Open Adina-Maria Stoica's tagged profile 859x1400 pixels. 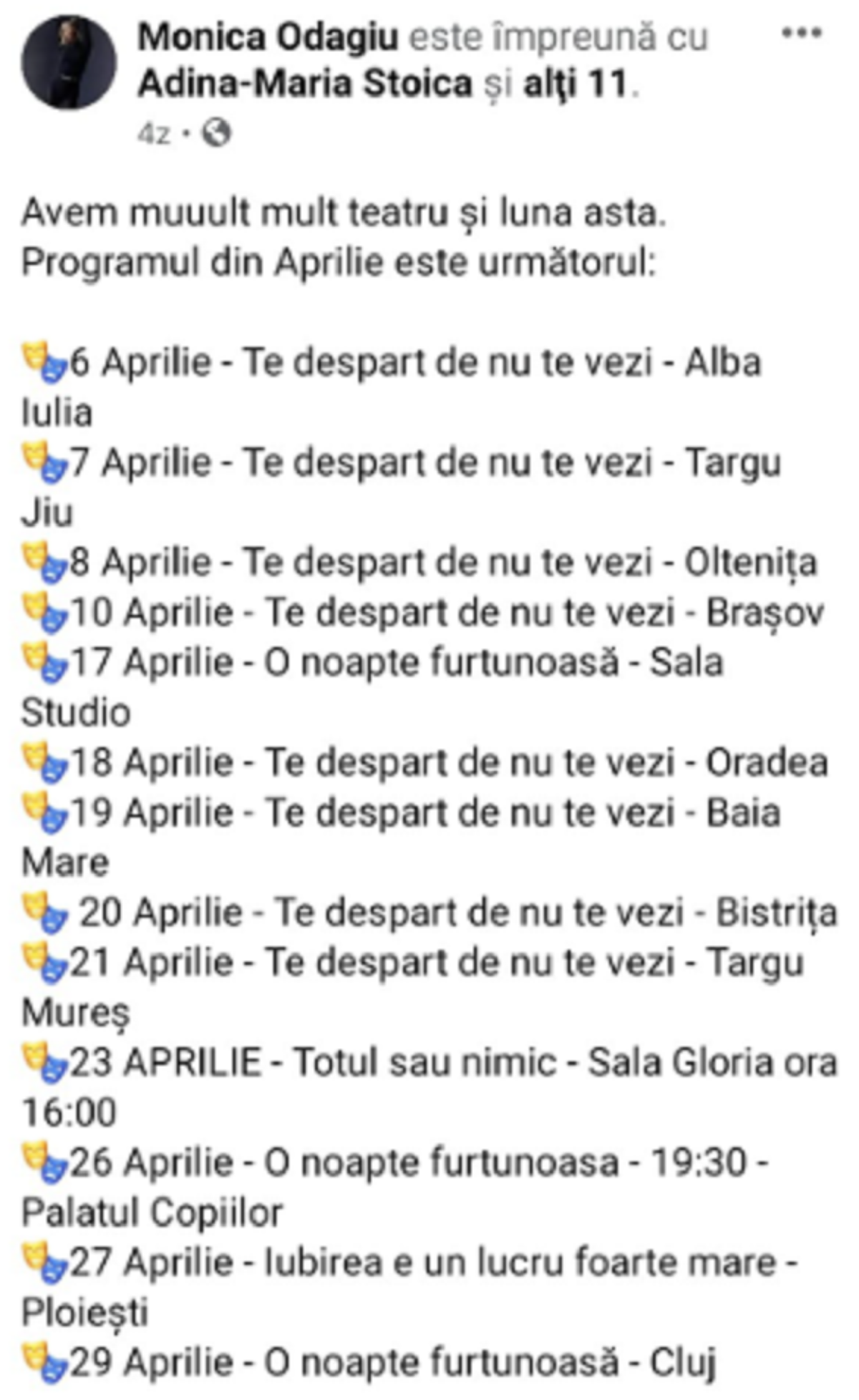click(x=305, y=84)
